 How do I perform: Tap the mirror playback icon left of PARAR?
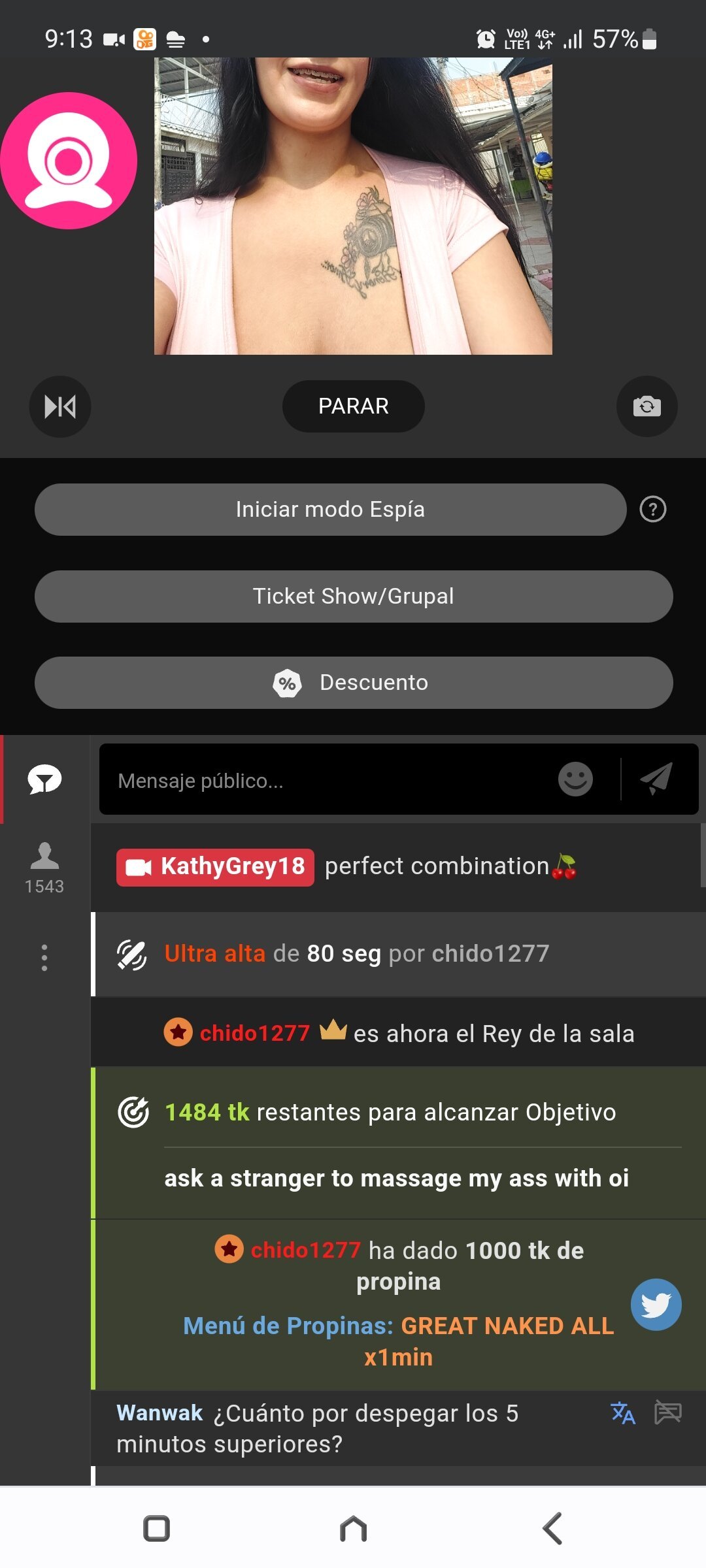[59, 406]
